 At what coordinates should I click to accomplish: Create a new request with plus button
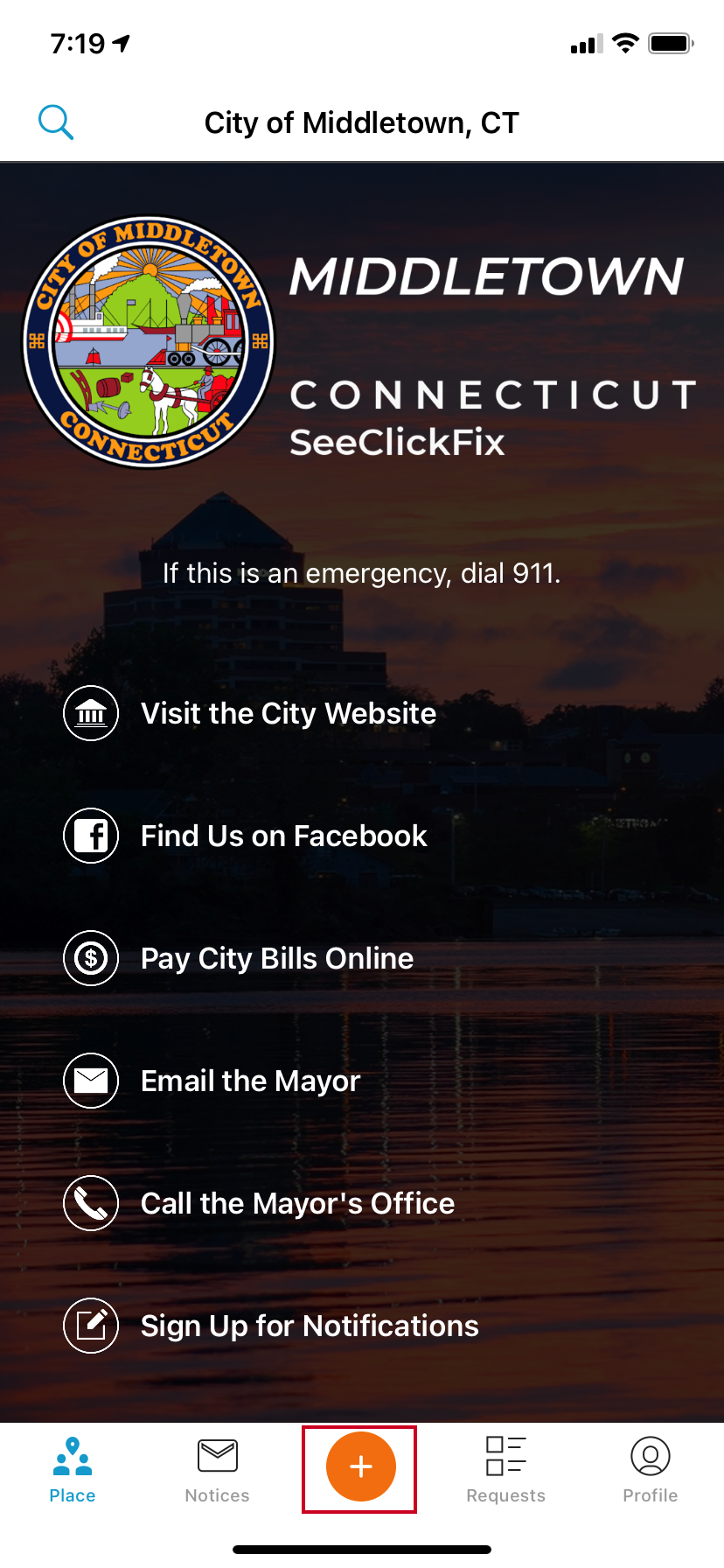click(360, 1466)
